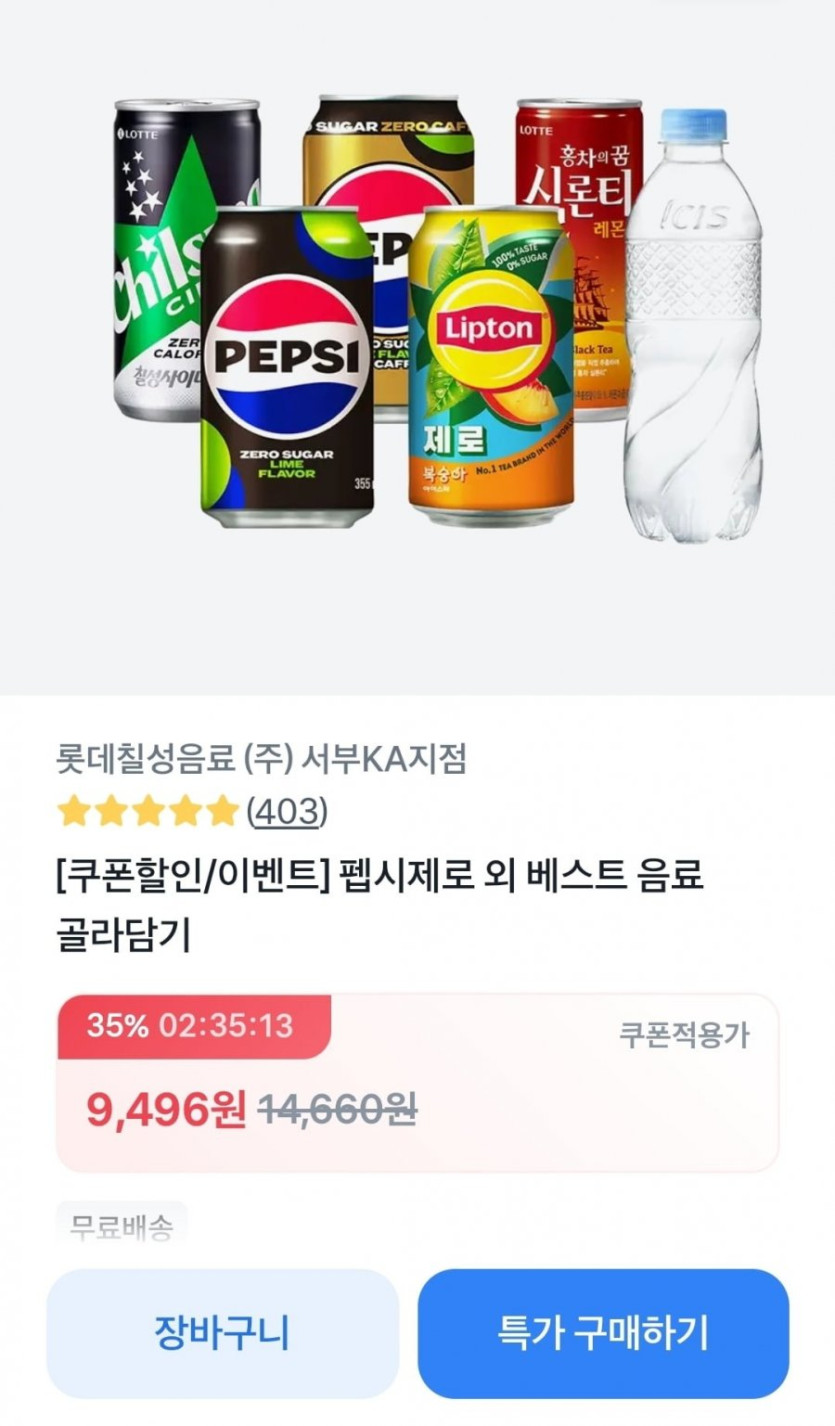
Task: Add item to 장바구니 cart
Action: 222,1333
